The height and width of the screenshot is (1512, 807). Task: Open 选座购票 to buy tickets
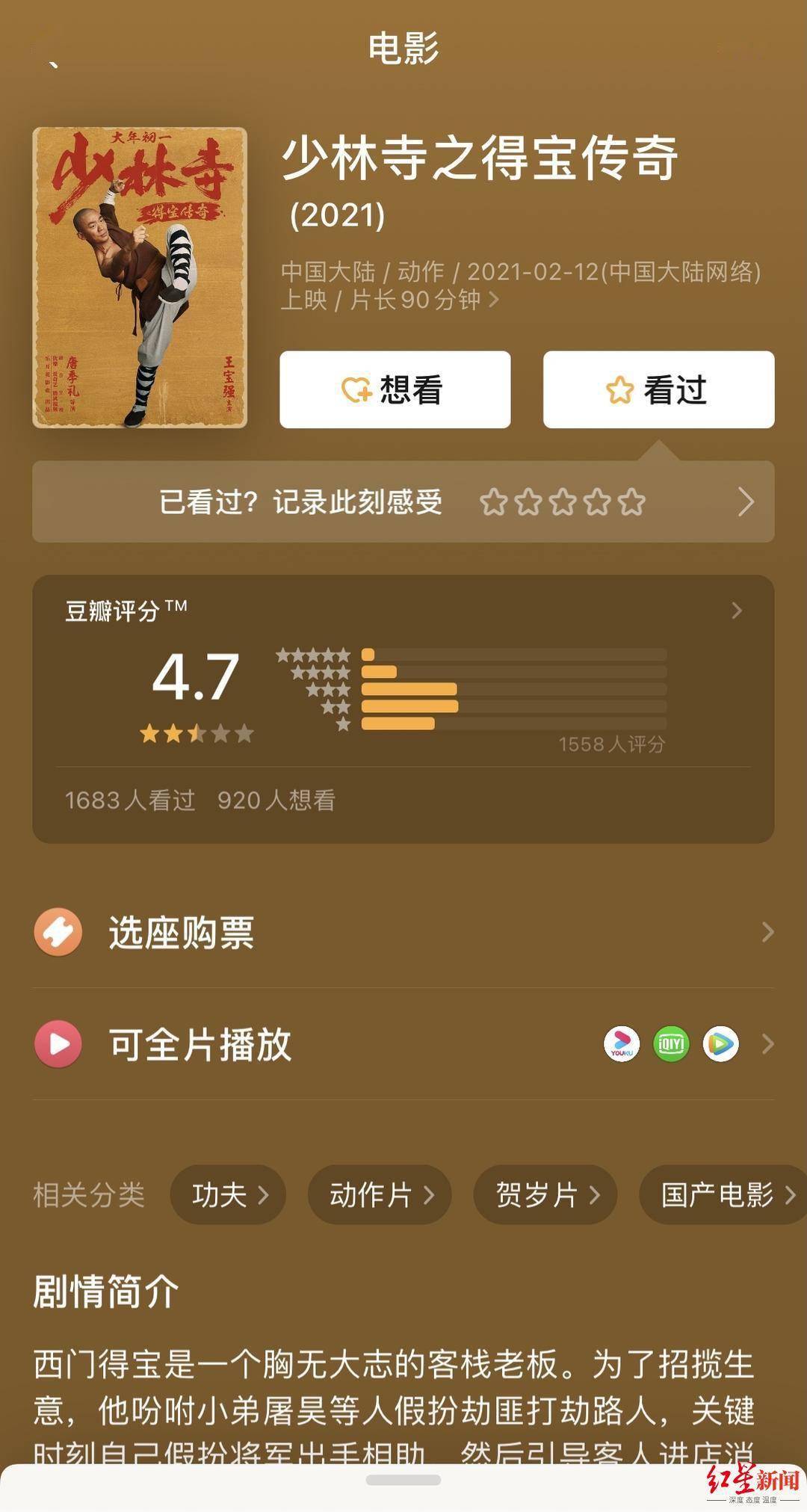coord(403,932)
